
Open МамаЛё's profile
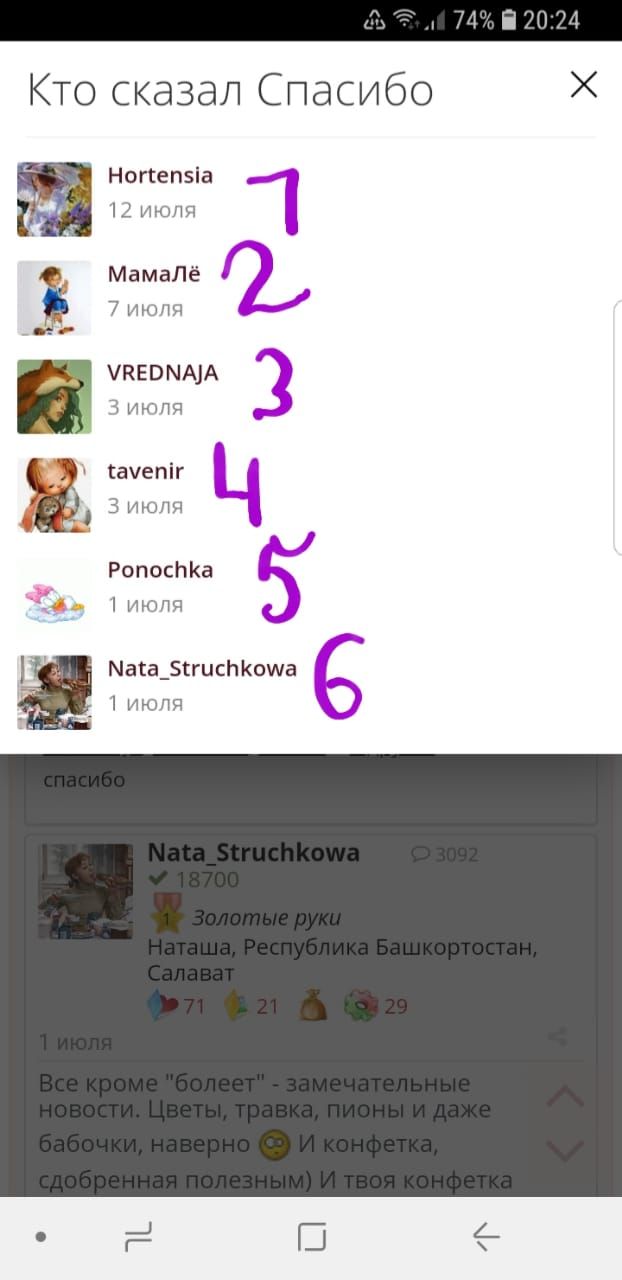154,274
